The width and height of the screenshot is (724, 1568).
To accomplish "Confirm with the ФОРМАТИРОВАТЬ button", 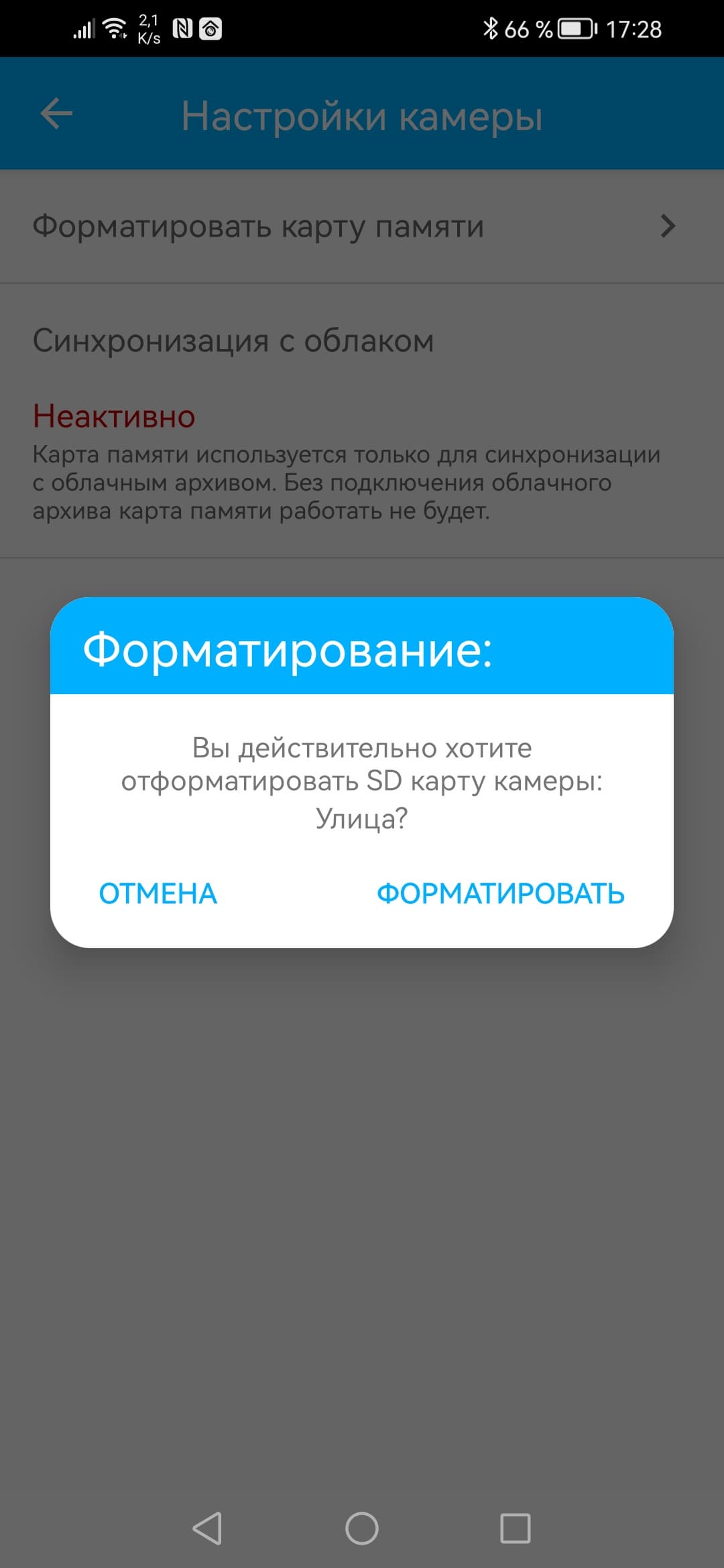I will point(500,893).
